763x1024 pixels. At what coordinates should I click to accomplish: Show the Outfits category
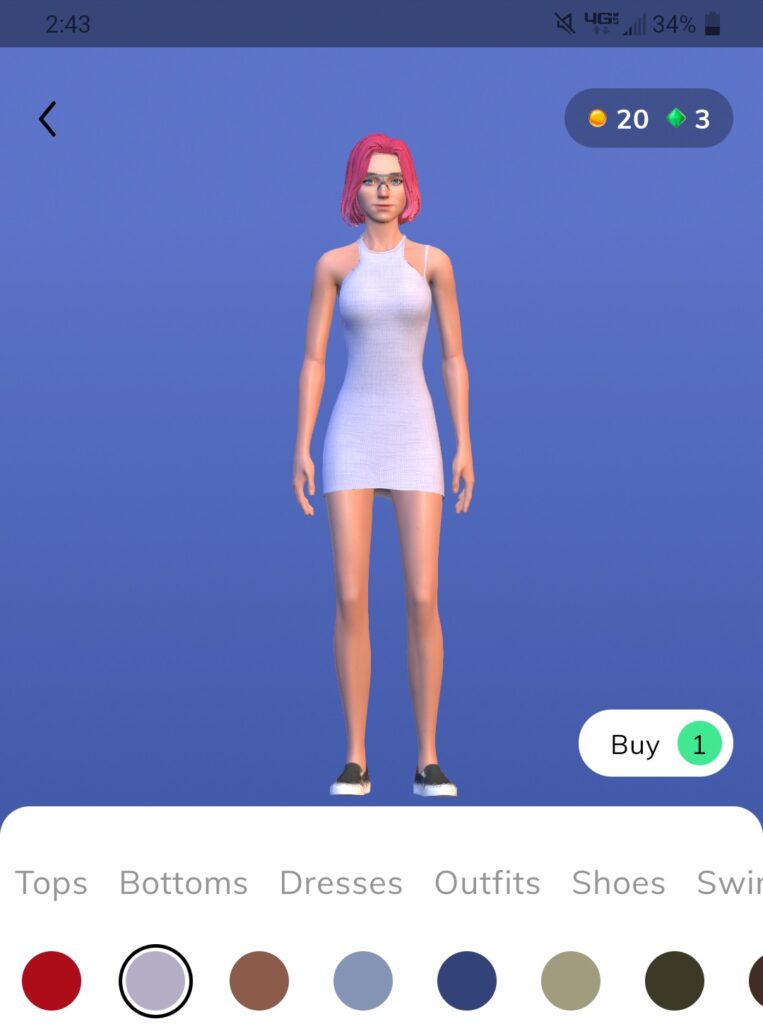[x=487, y=883]
